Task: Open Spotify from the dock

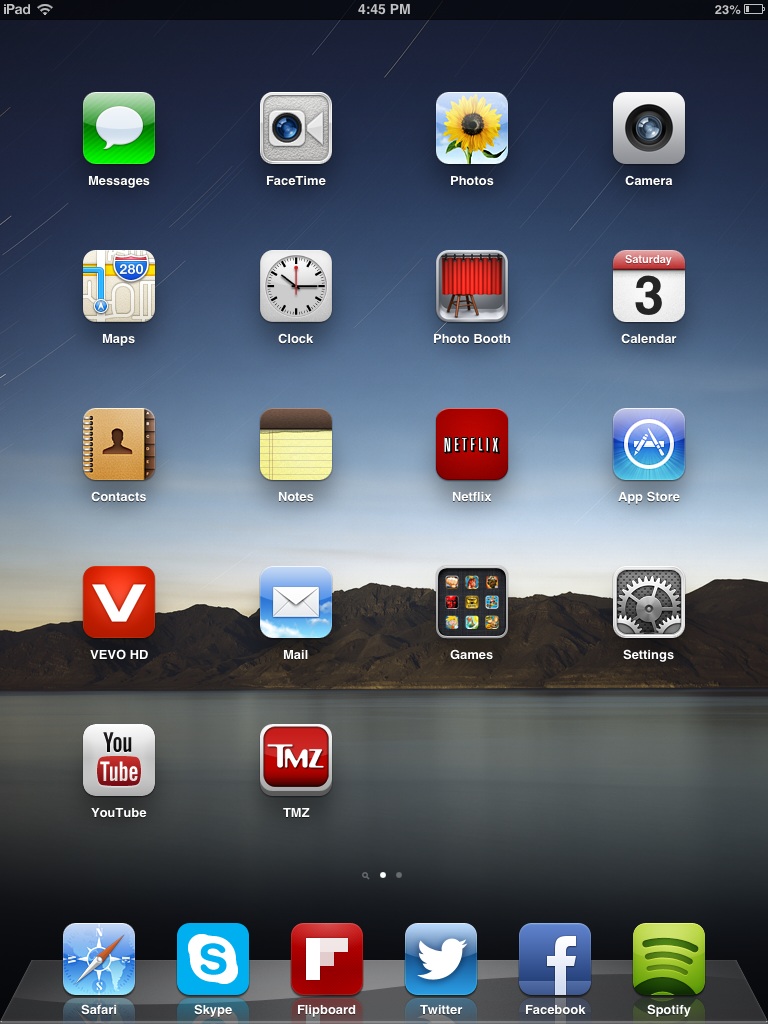Action: coord(669,959)
